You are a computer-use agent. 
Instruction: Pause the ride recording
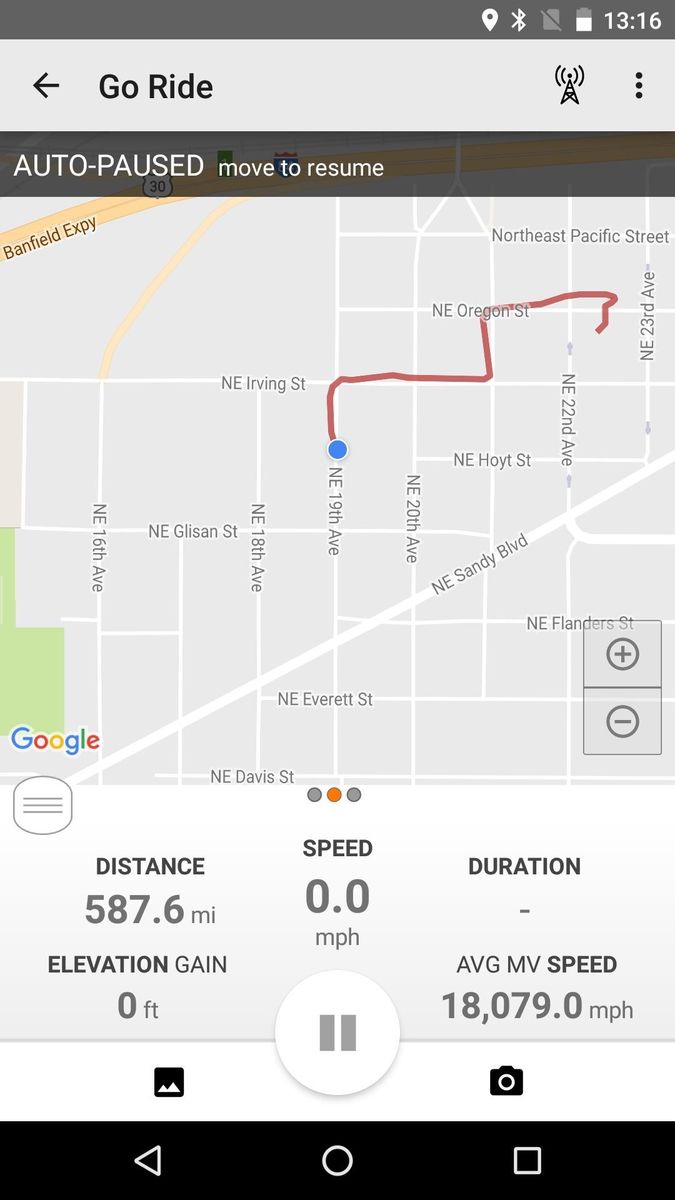click(x=337, y=1032)
